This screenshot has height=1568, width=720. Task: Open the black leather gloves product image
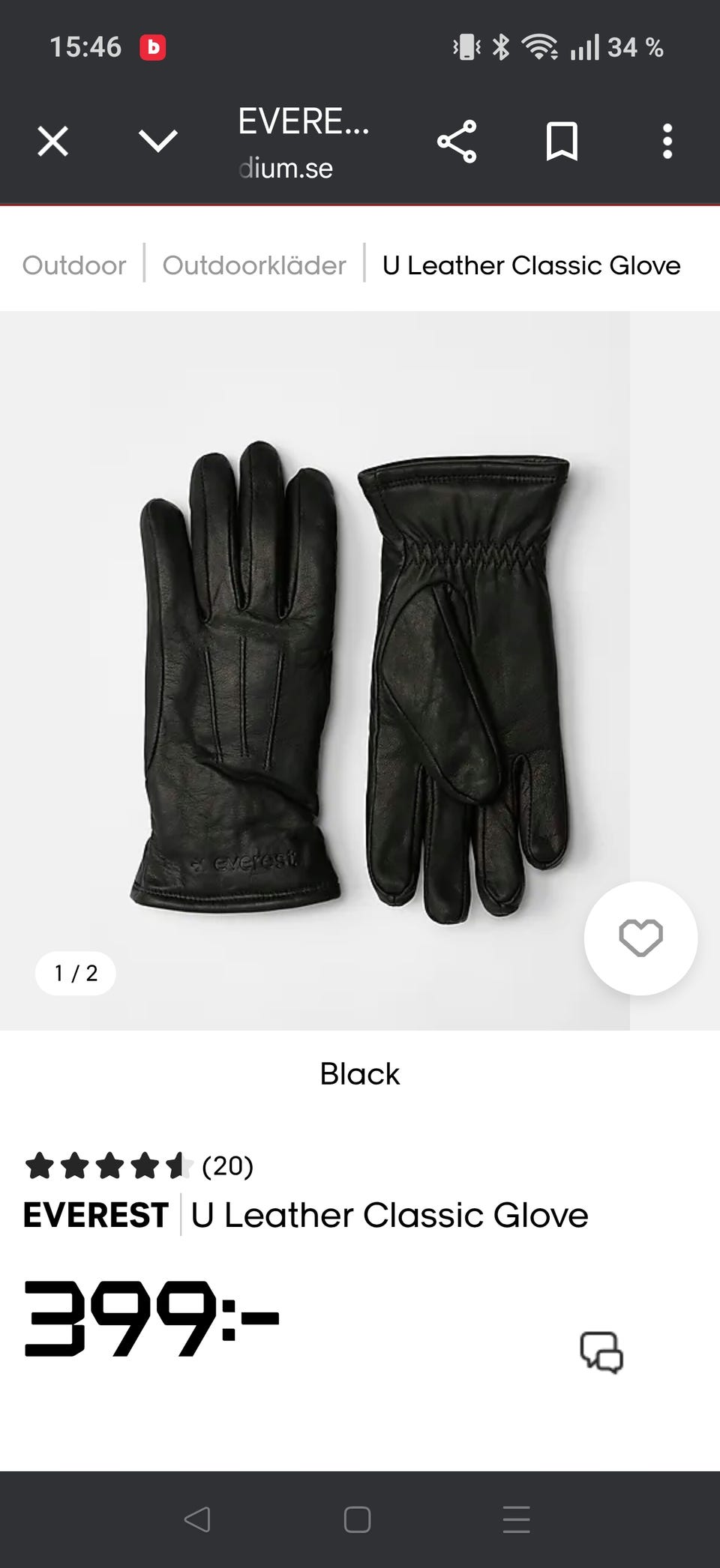tap(352, 675)
